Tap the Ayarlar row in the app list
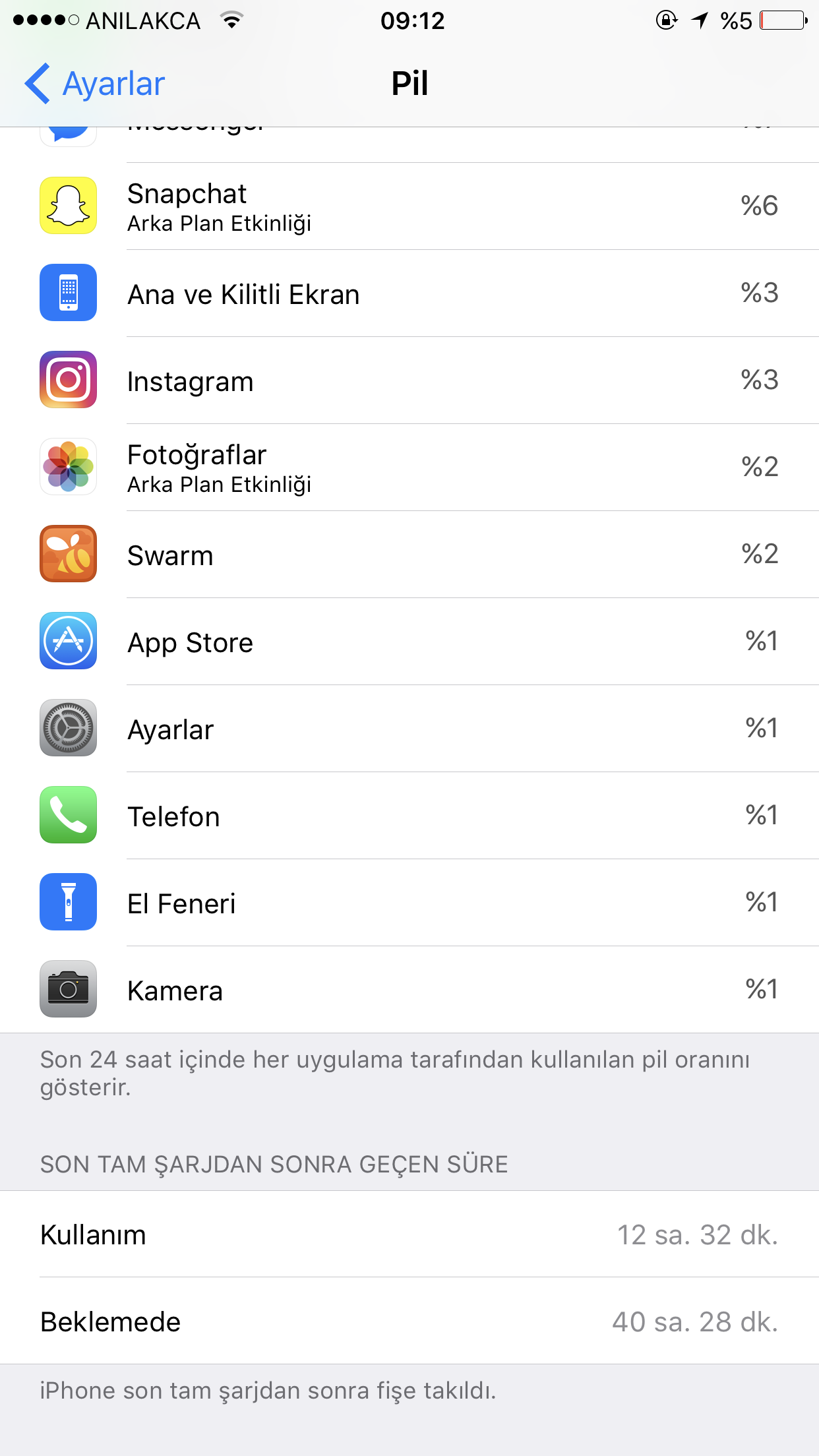 click(x=409, y=729)
